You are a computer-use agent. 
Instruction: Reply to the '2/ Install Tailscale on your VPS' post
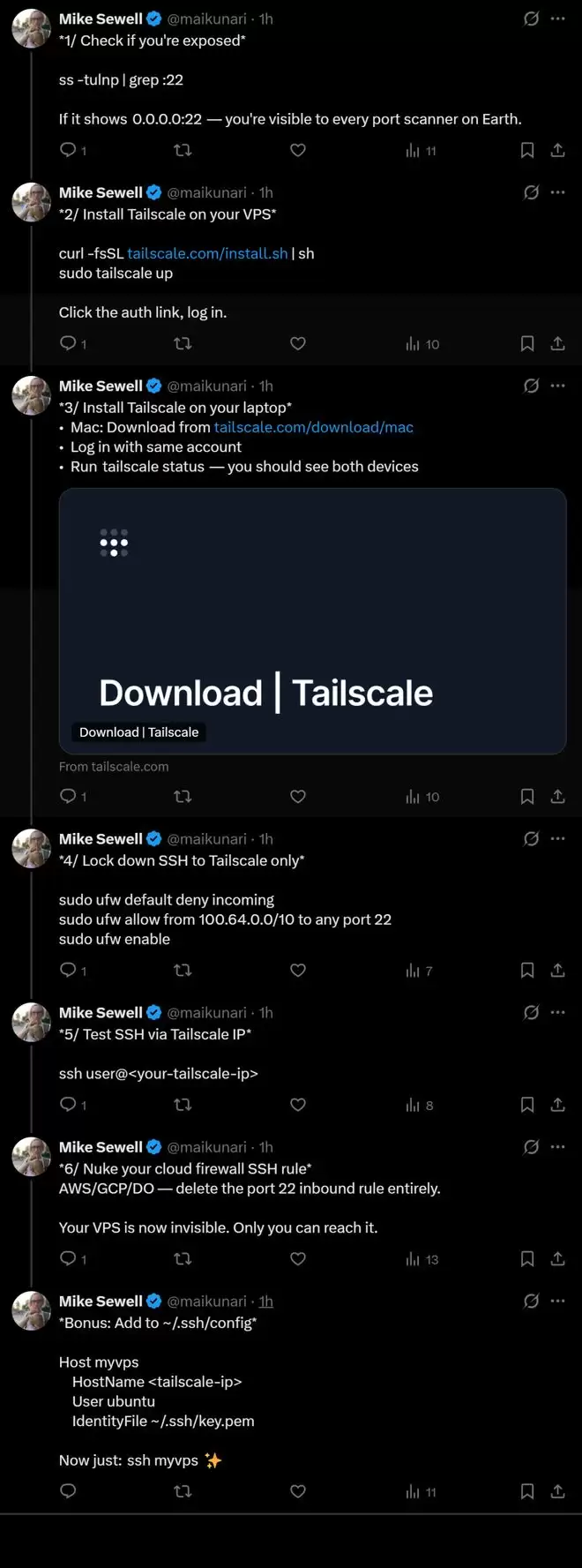[68, 344]
